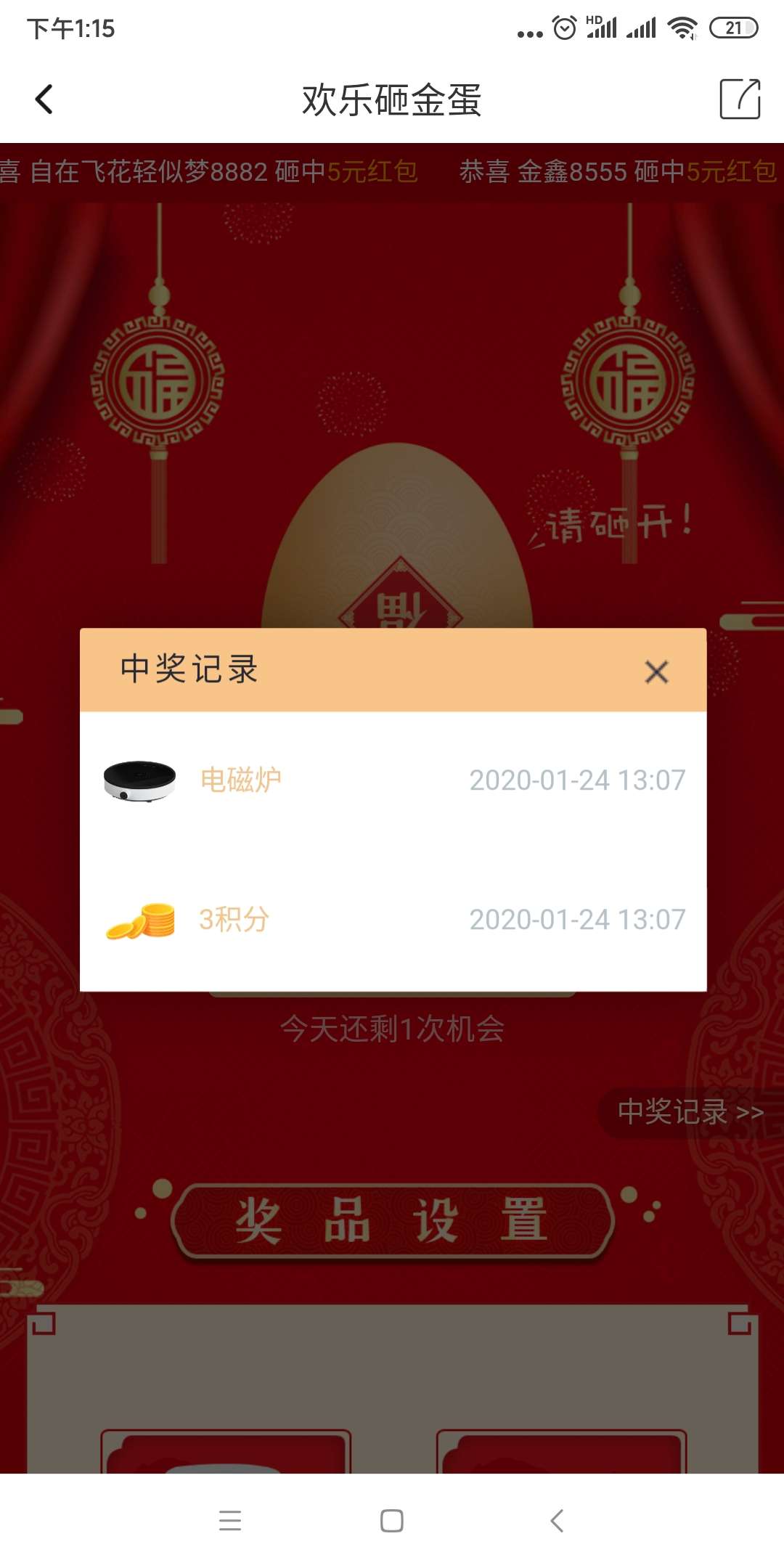Open the share icon at top right
784x1568 pixels.
point(739,99)
